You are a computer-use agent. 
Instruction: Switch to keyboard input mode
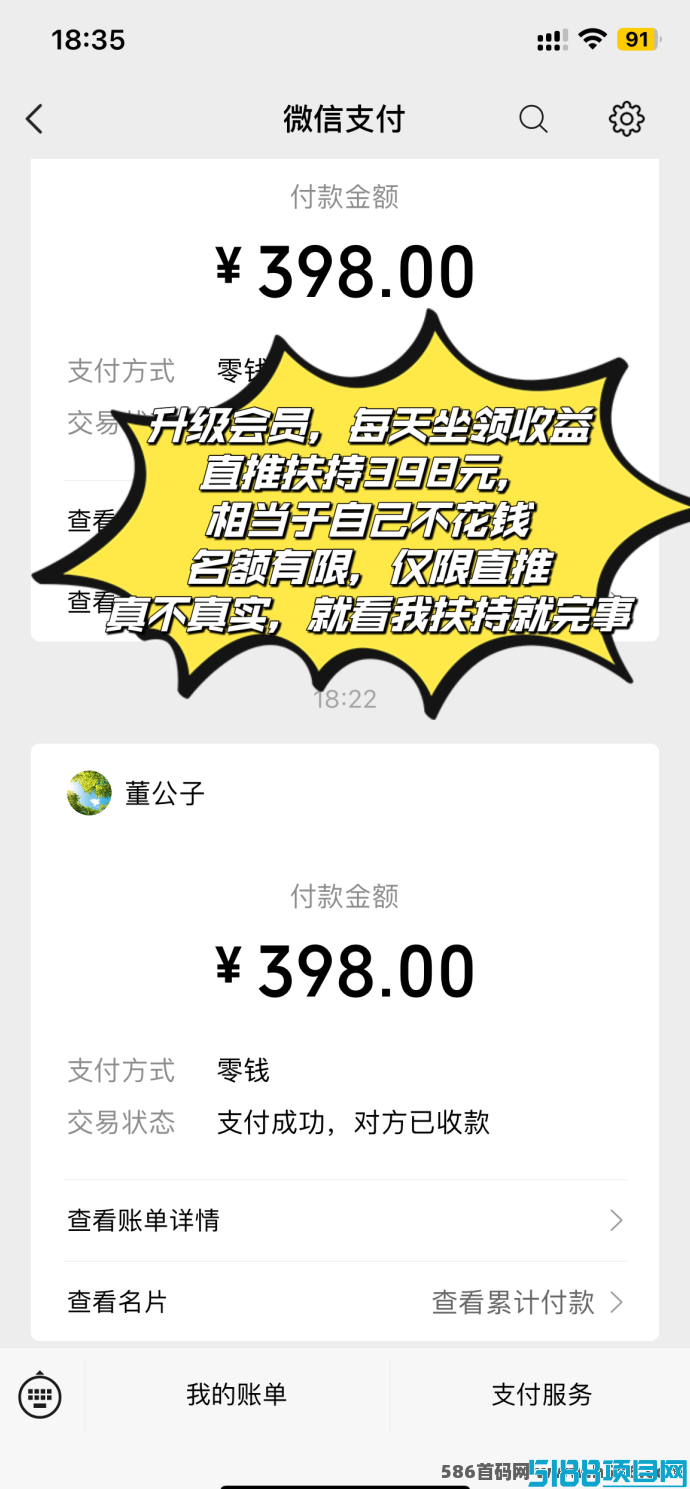click(40, 1394)
